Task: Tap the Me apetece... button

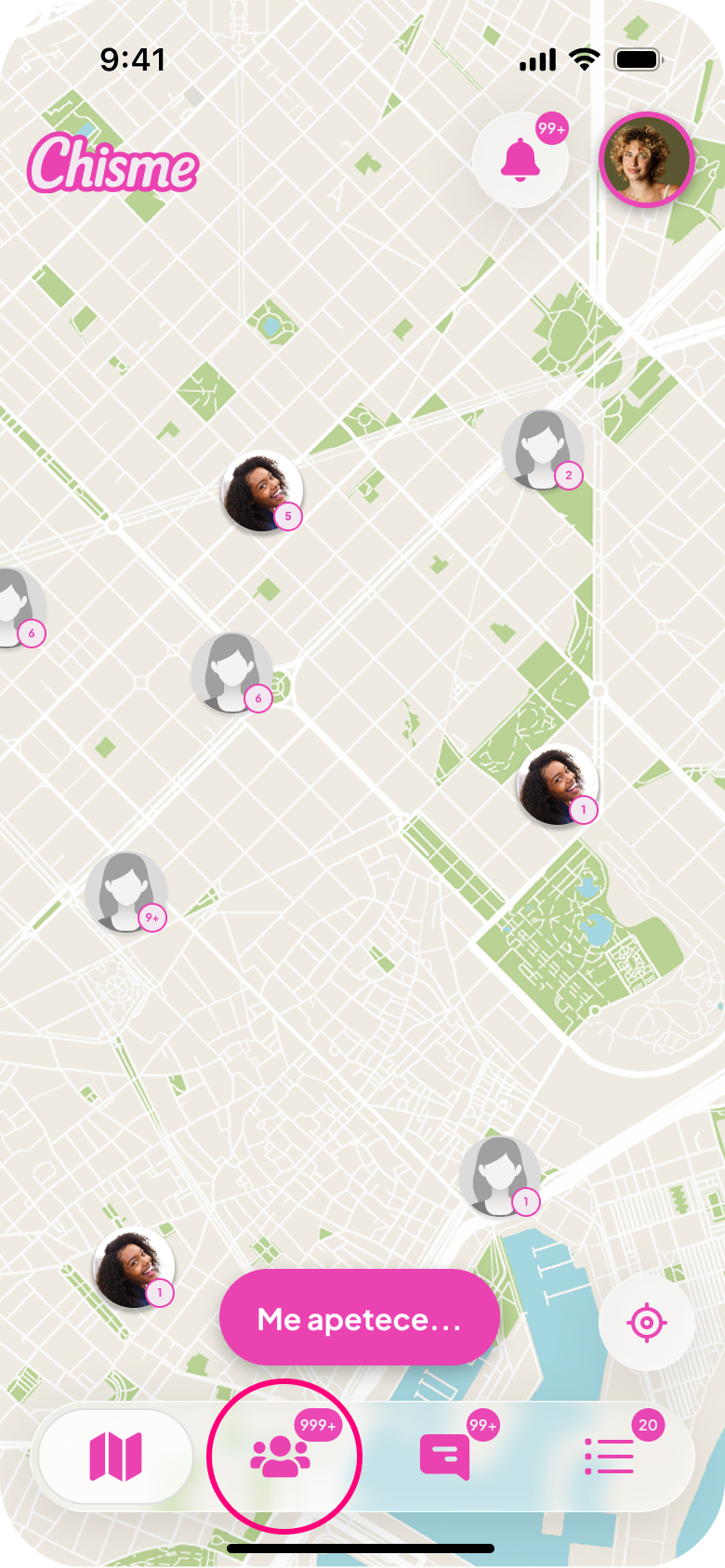Action: tap(359, 1318)
